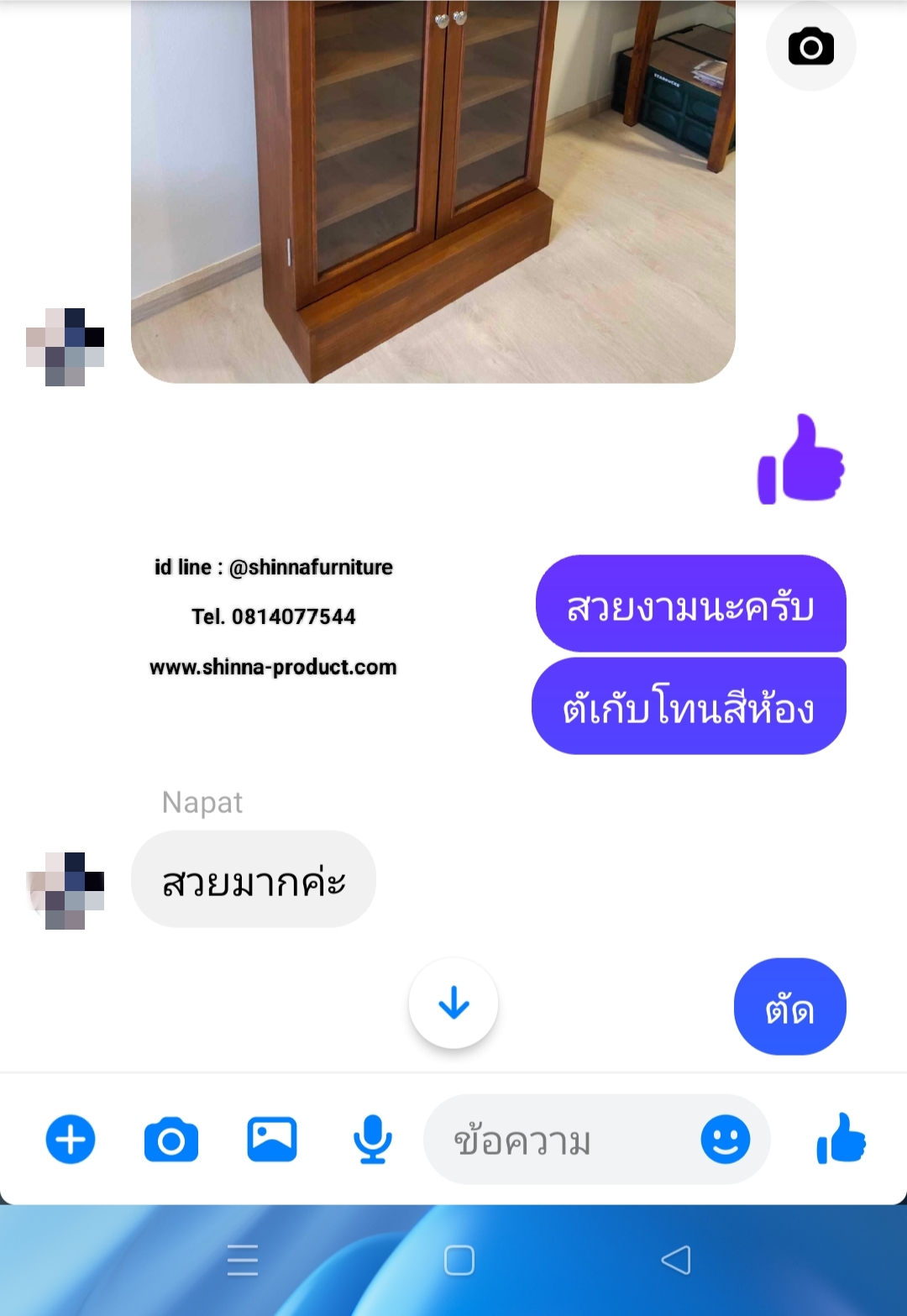Open the emoji picker in the message field

click(x=725, y=1140)
